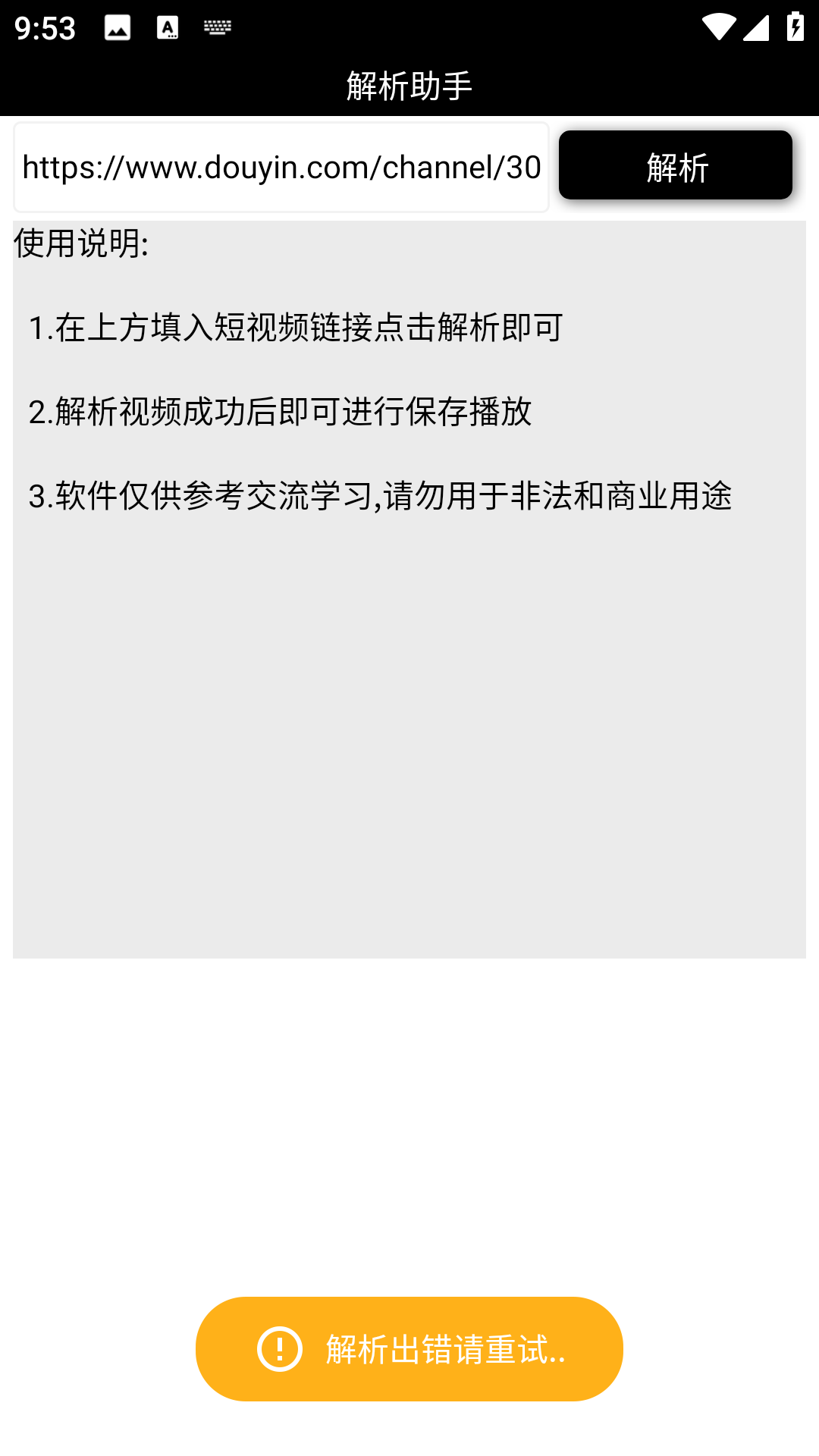The width and height of the screenshot is (819, 1456).
Task: Tap the 解析 button
Action: tap(675, 165)
